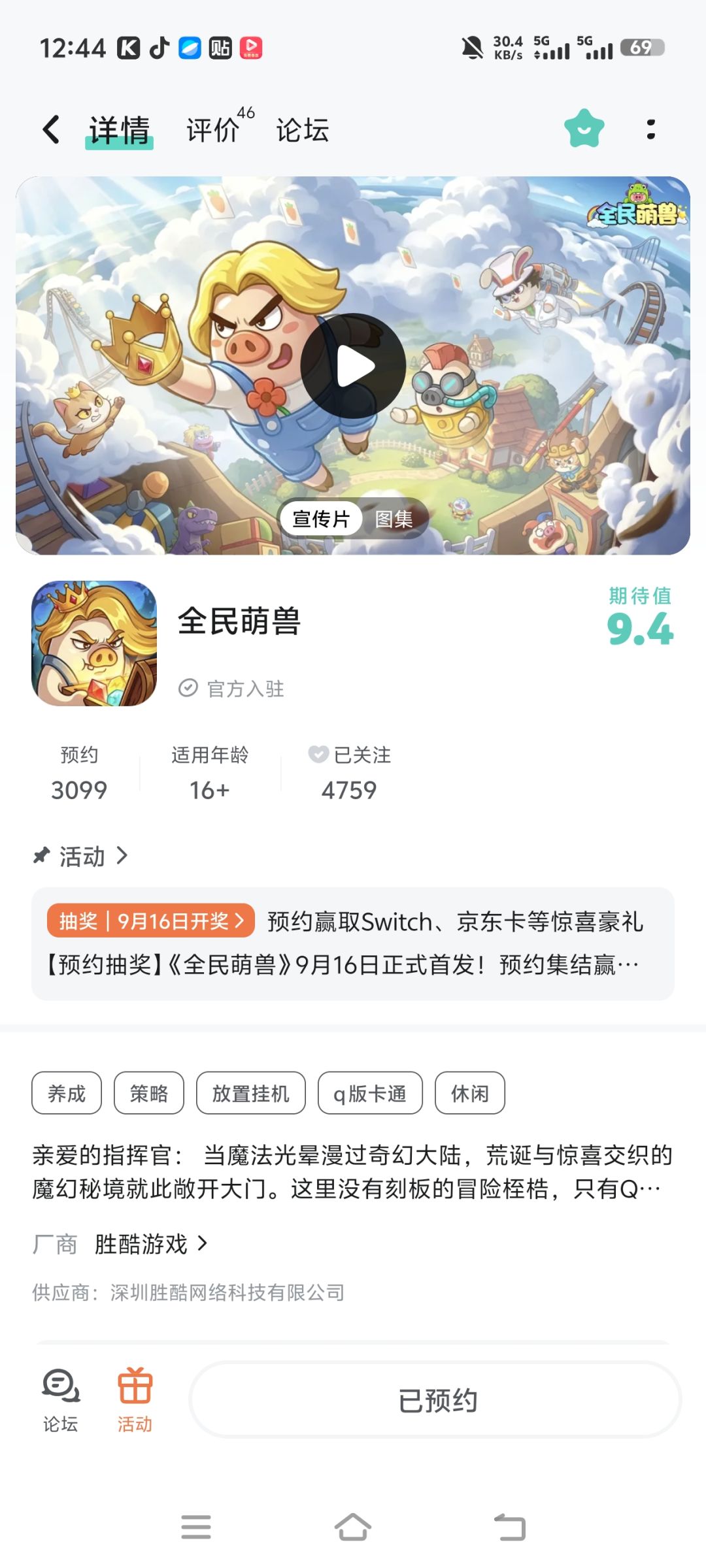Select the 休闲 tag chip
Viewport: 706px width, 1568px height.
(x=470, y=1093)
